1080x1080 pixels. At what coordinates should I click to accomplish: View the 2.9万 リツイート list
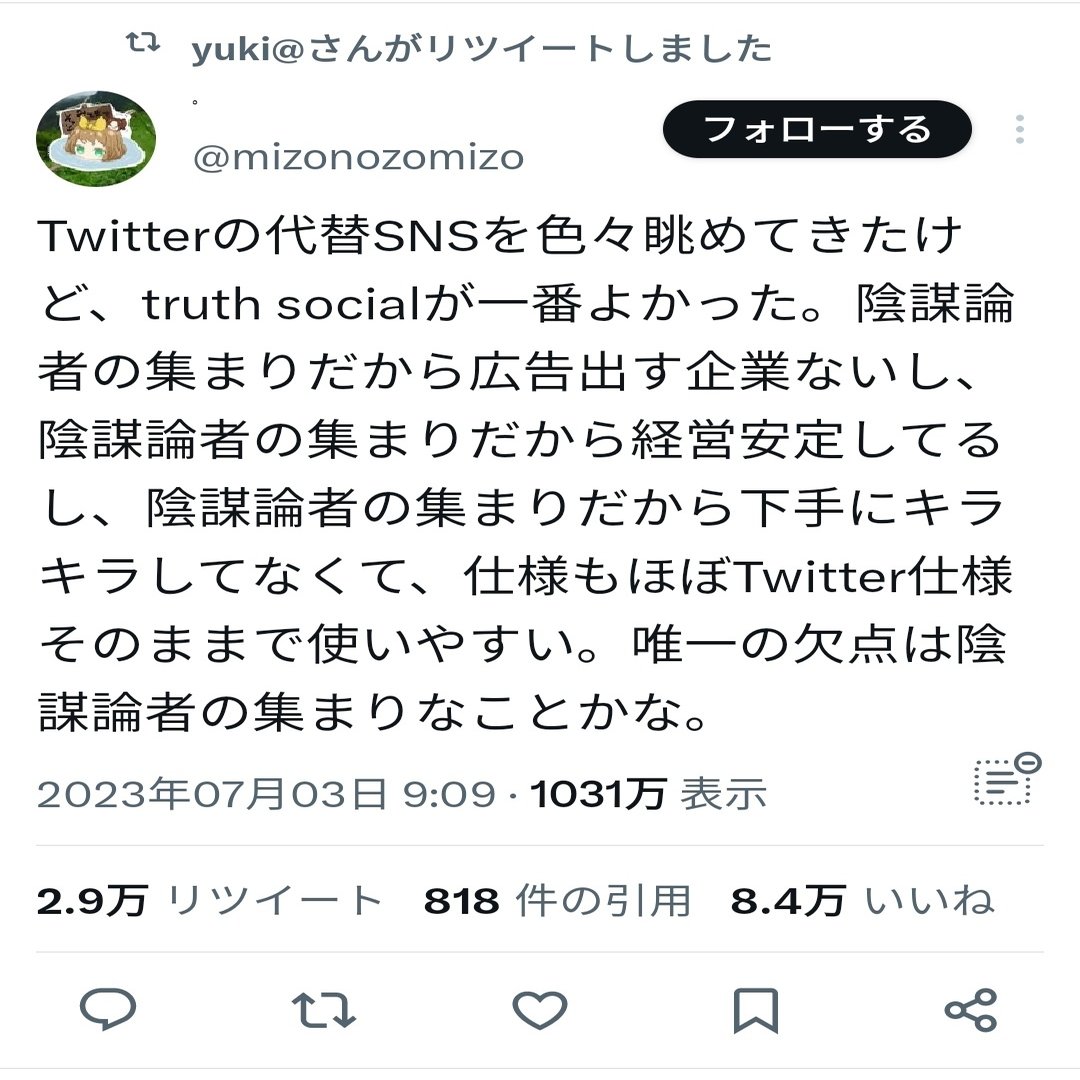tap(210, 901)
